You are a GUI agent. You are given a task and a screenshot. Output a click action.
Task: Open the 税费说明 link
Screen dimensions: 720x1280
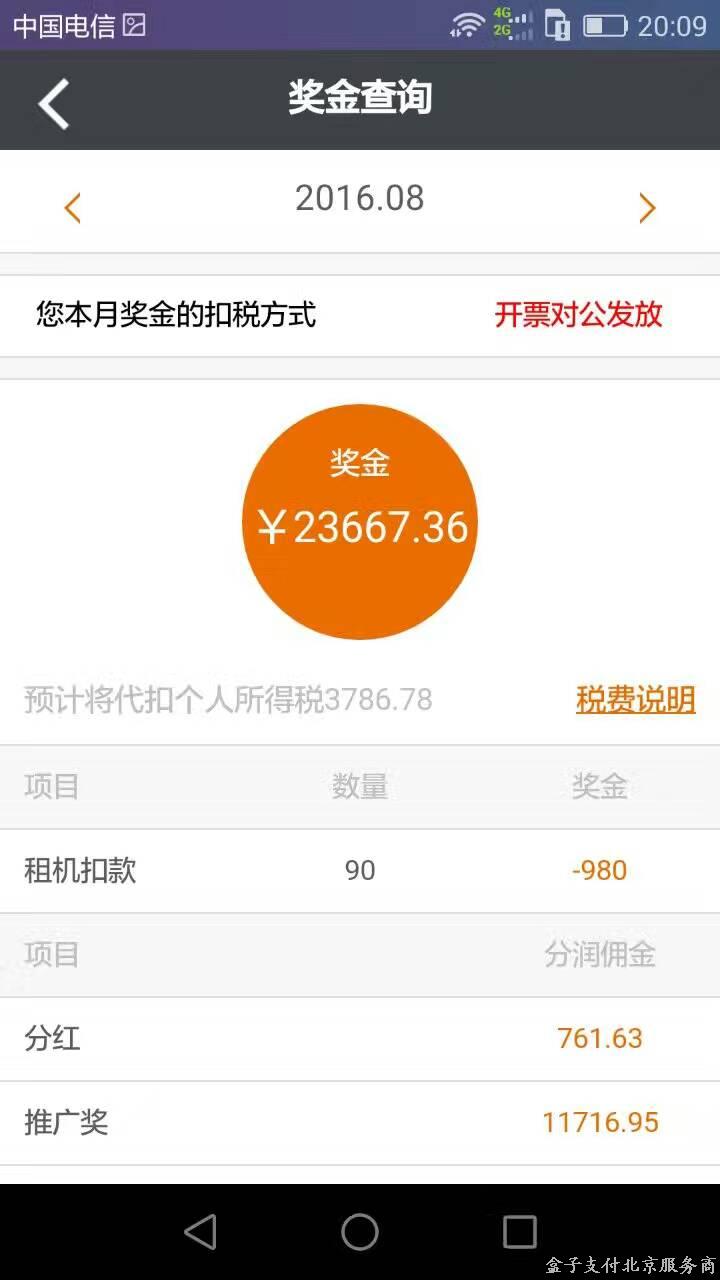635,699
